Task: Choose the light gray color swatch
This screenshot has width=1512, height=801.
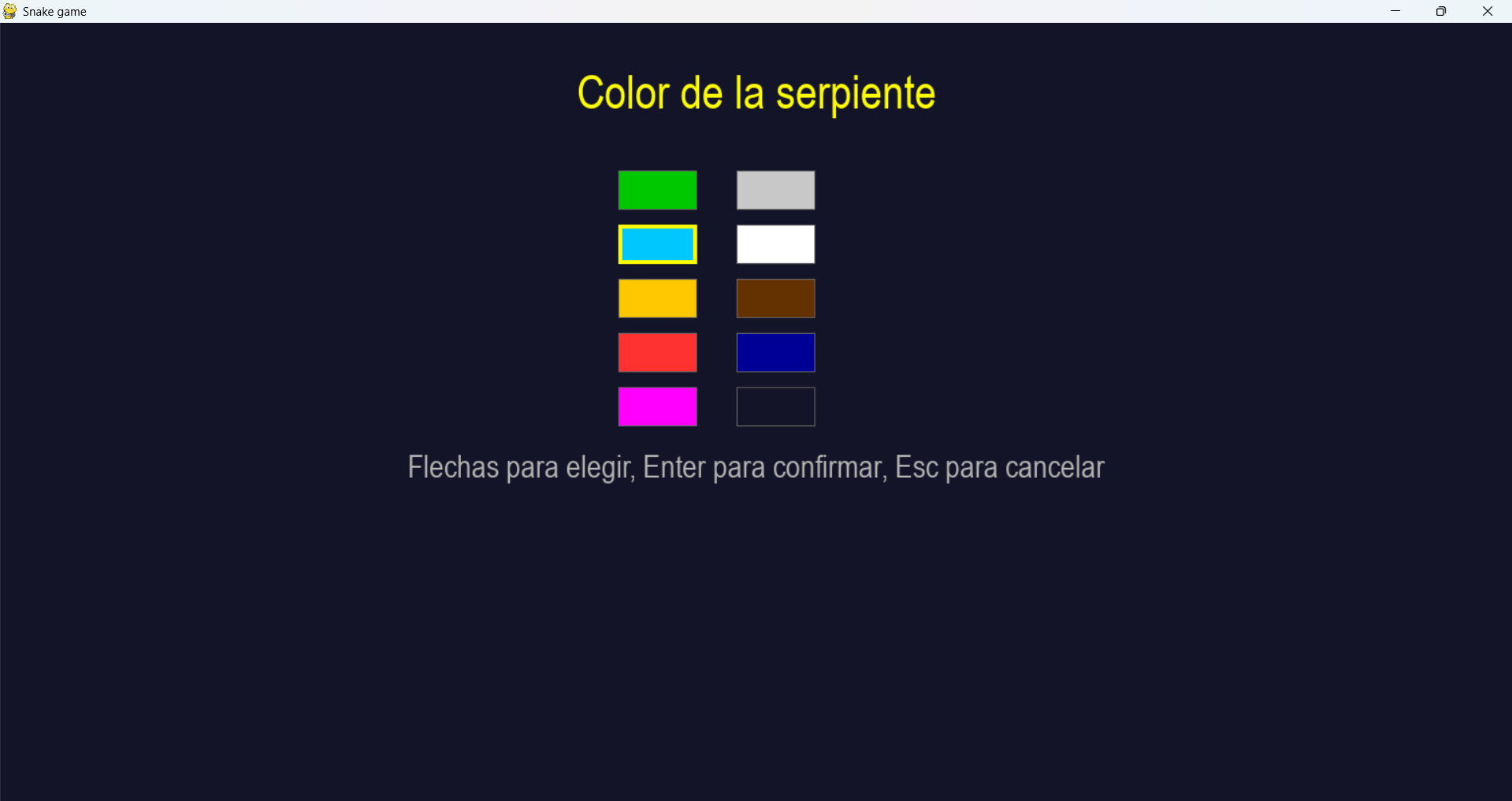Action: [x=775, y=190]
